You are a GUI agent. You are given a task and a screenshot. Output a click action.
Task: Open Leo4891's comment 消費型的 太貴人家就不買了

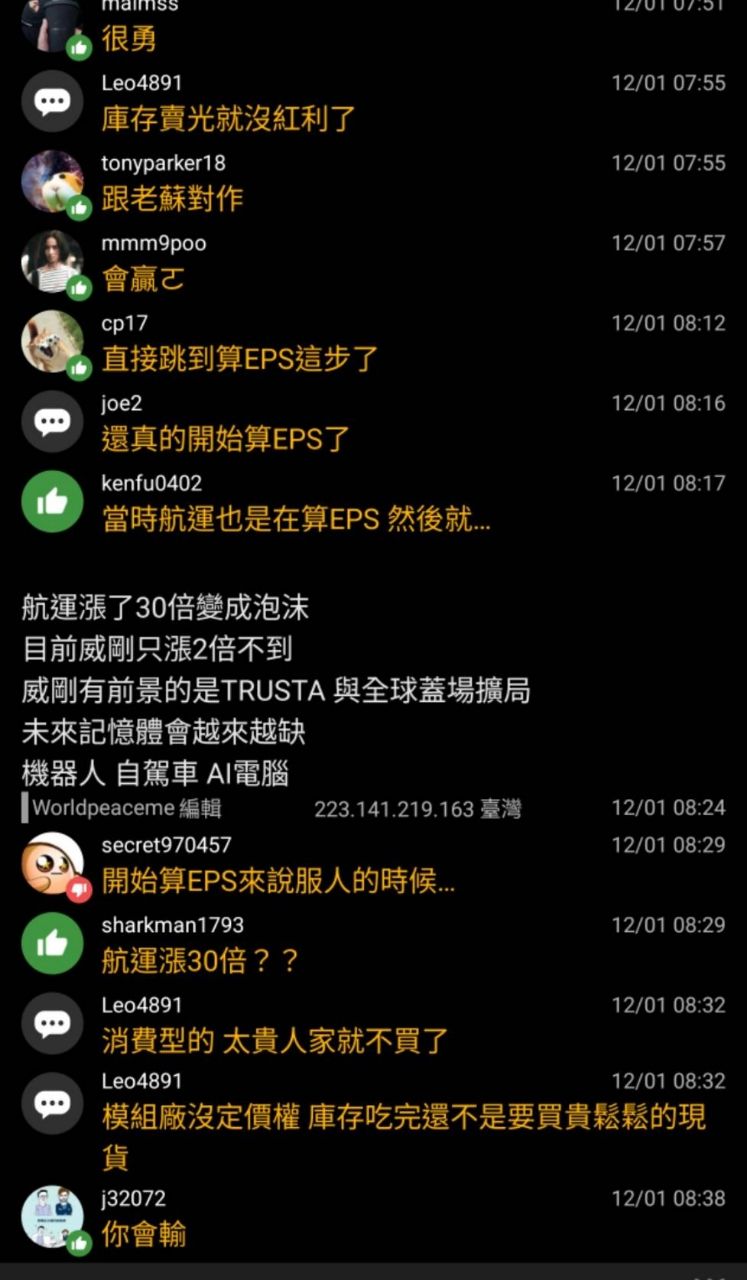point(275,1041)
